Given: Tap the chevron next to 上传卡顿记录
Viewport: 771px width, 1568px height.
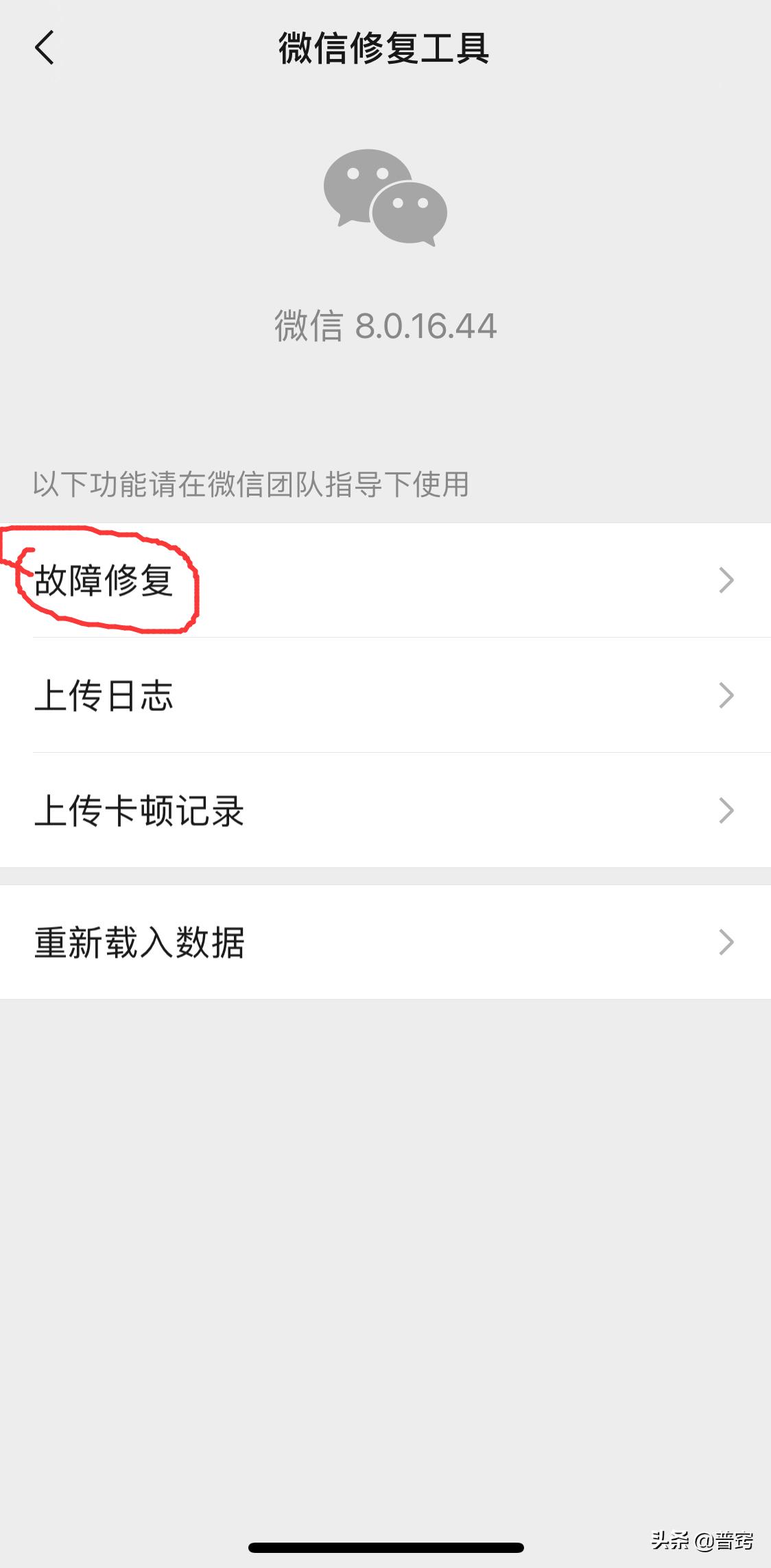Looking at the screenshot, I should point(726,811).
